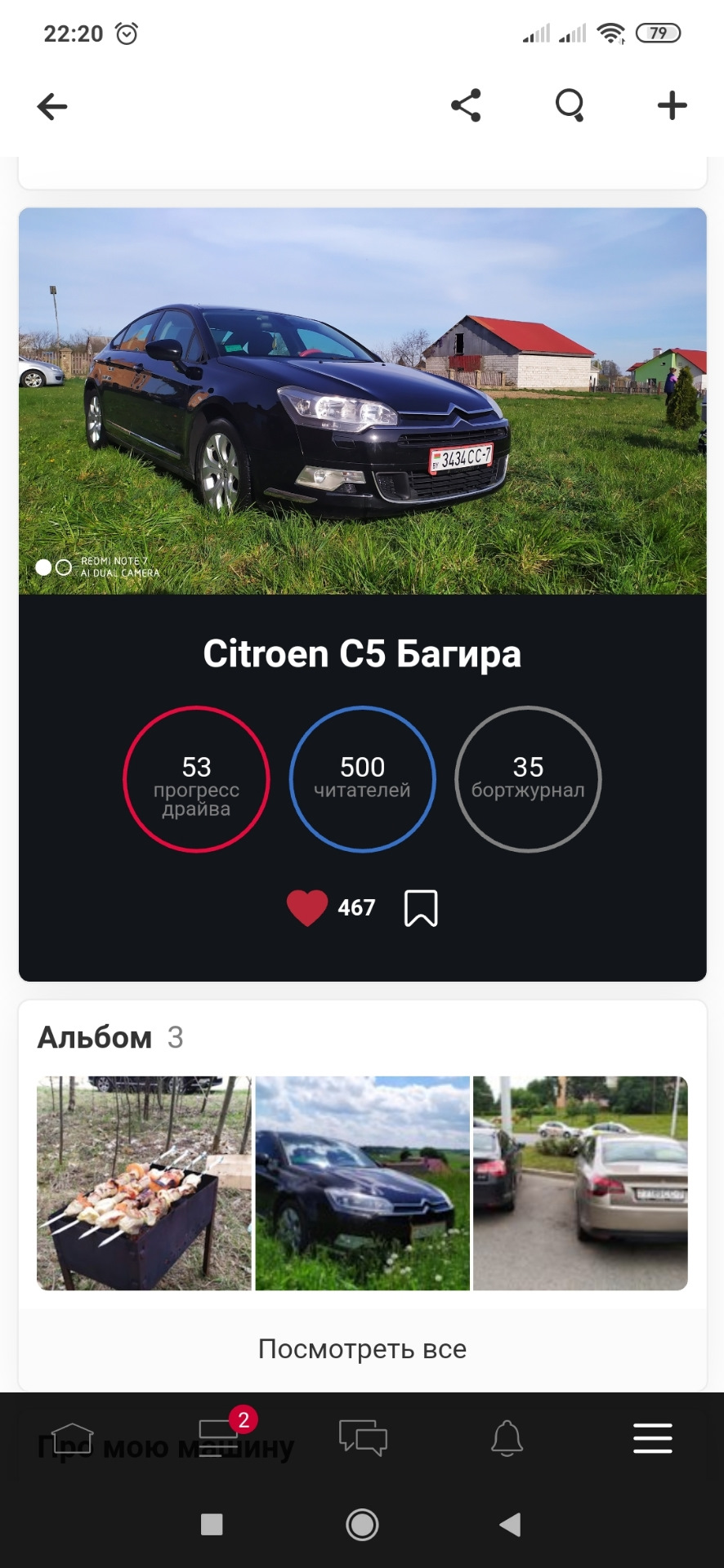This screenshot has height=1568, width=724.
Task: Open the messages tab
Action: click(x=363, y=1438)
